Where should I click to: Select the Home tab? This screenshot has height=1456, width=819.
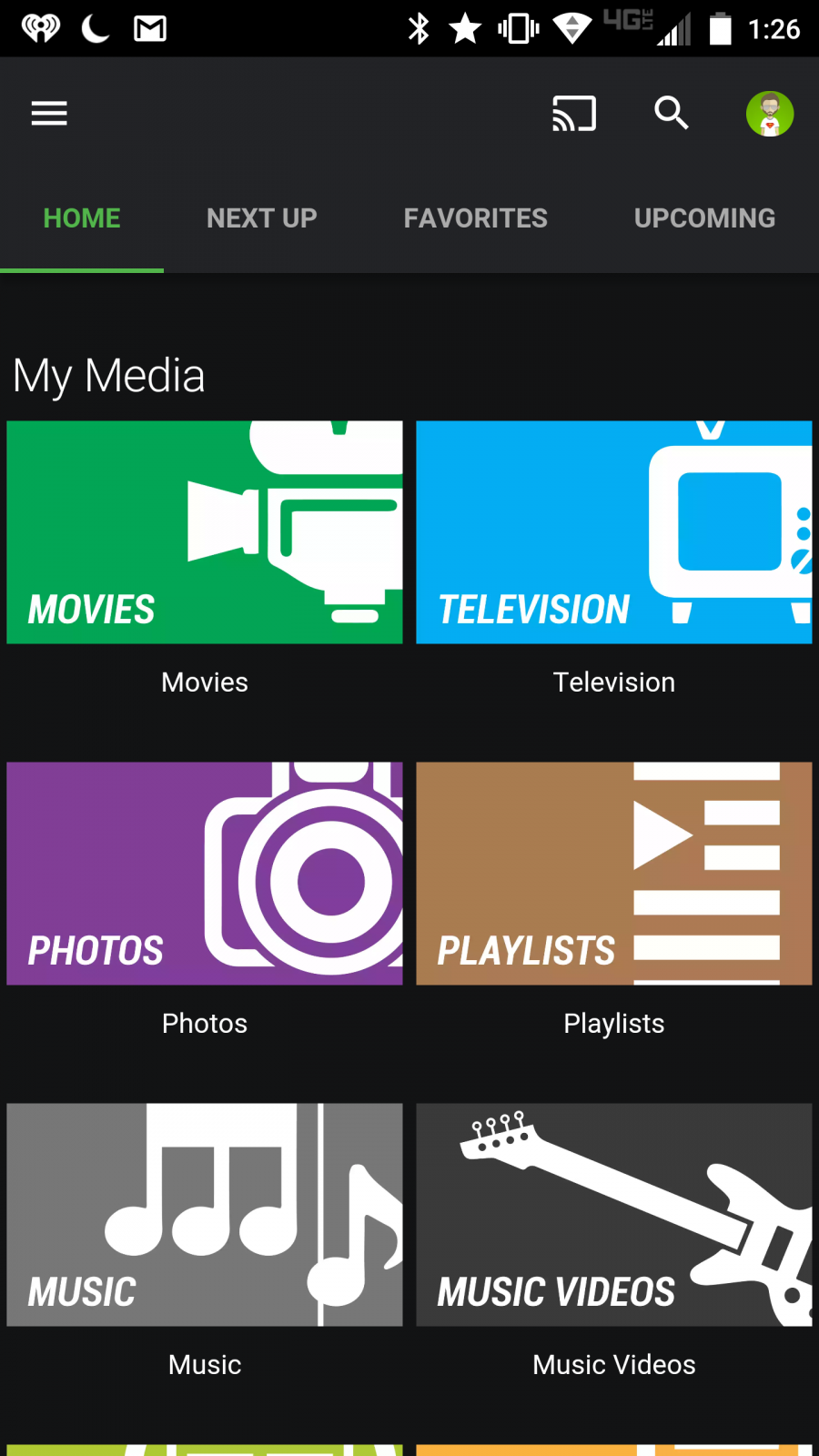82,218
